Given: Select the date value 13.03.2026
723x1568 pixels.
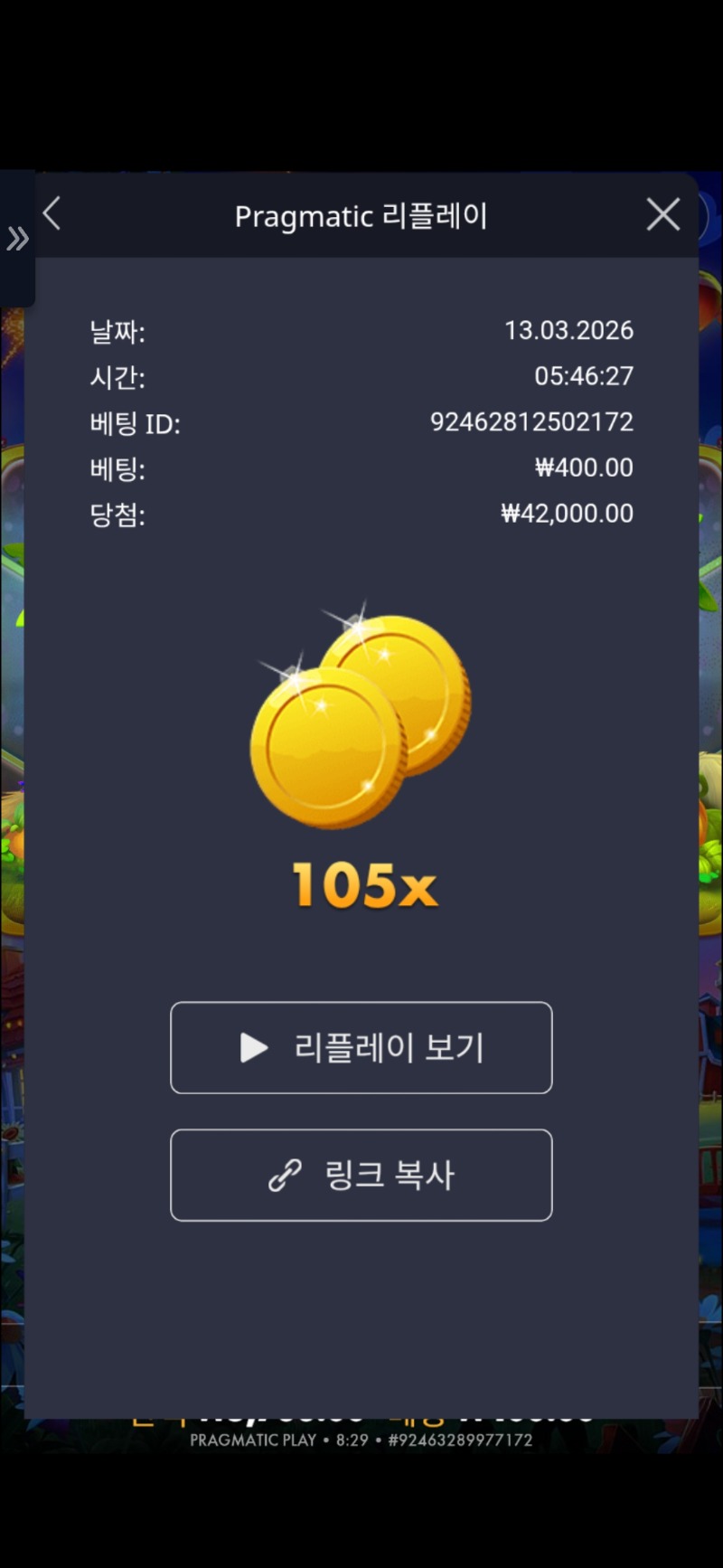Looking at the screenshot, I should coord(569,331).
